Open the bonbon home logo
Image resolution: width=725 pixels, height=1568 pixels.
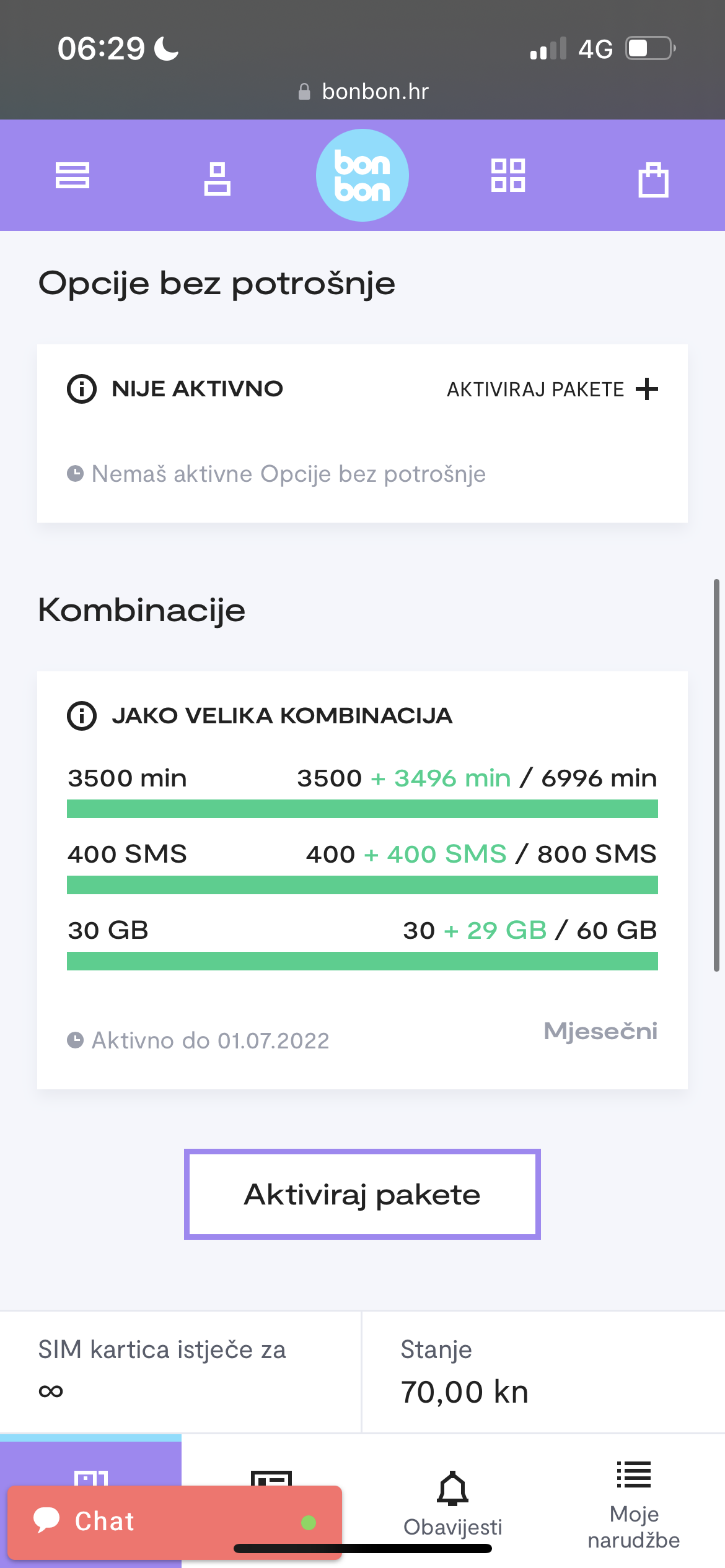click(x=362, y=175)
